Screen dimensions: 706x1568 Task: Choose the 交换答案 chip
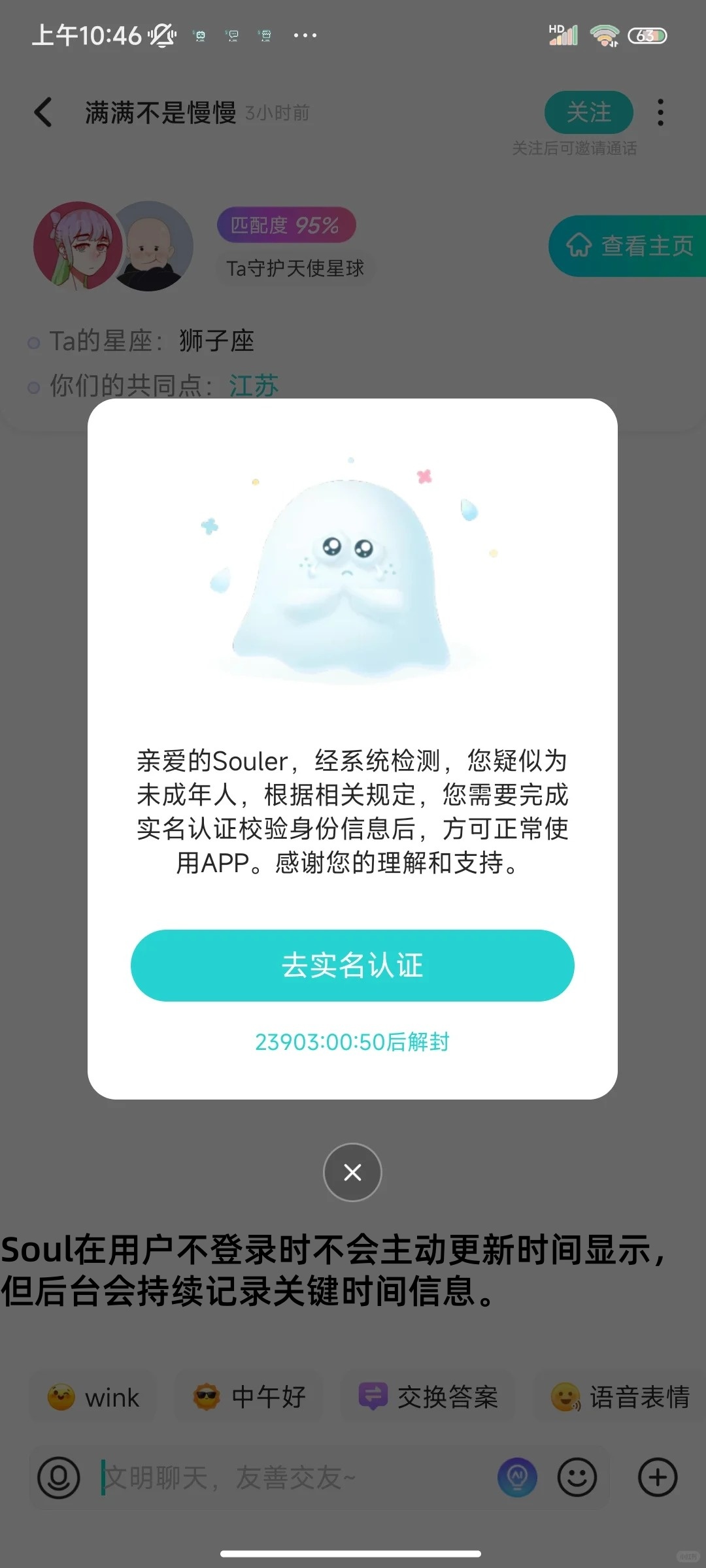coord(428,1397)
